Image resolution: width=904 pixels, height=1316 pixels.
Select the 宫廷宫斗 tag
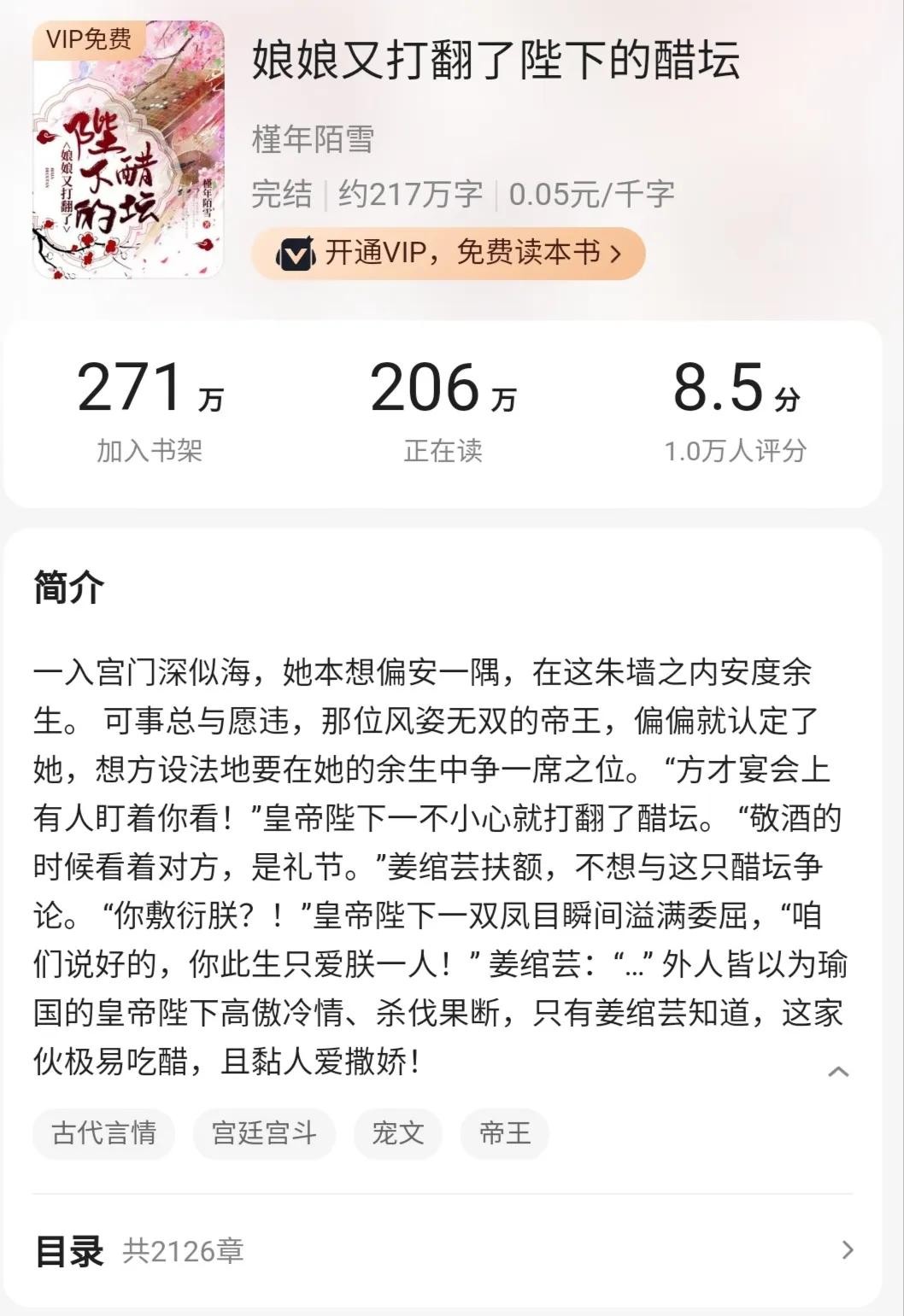click(x=264, y=1133)
